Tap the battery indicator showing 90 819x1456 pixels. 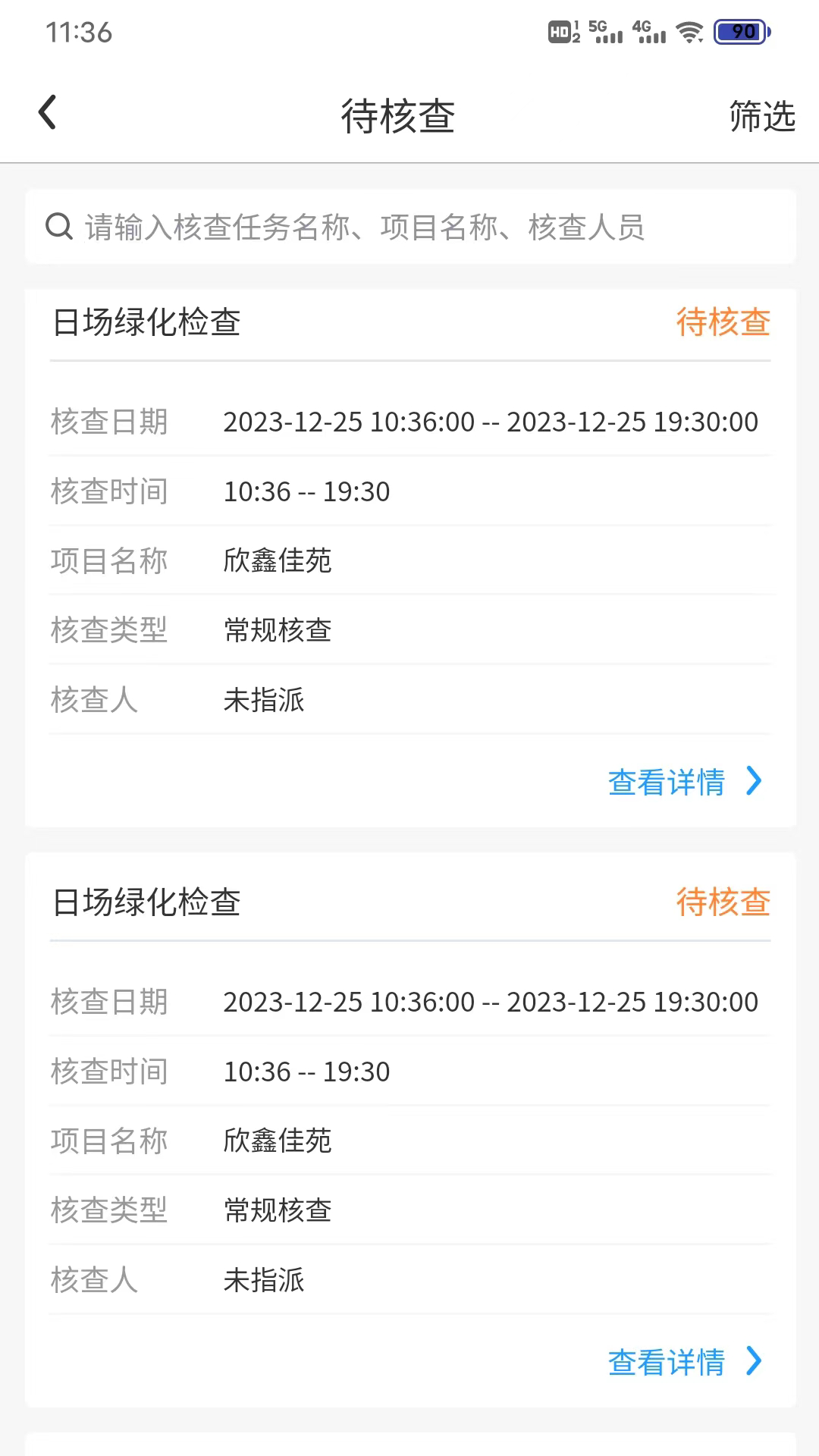[x=739, y=32]
